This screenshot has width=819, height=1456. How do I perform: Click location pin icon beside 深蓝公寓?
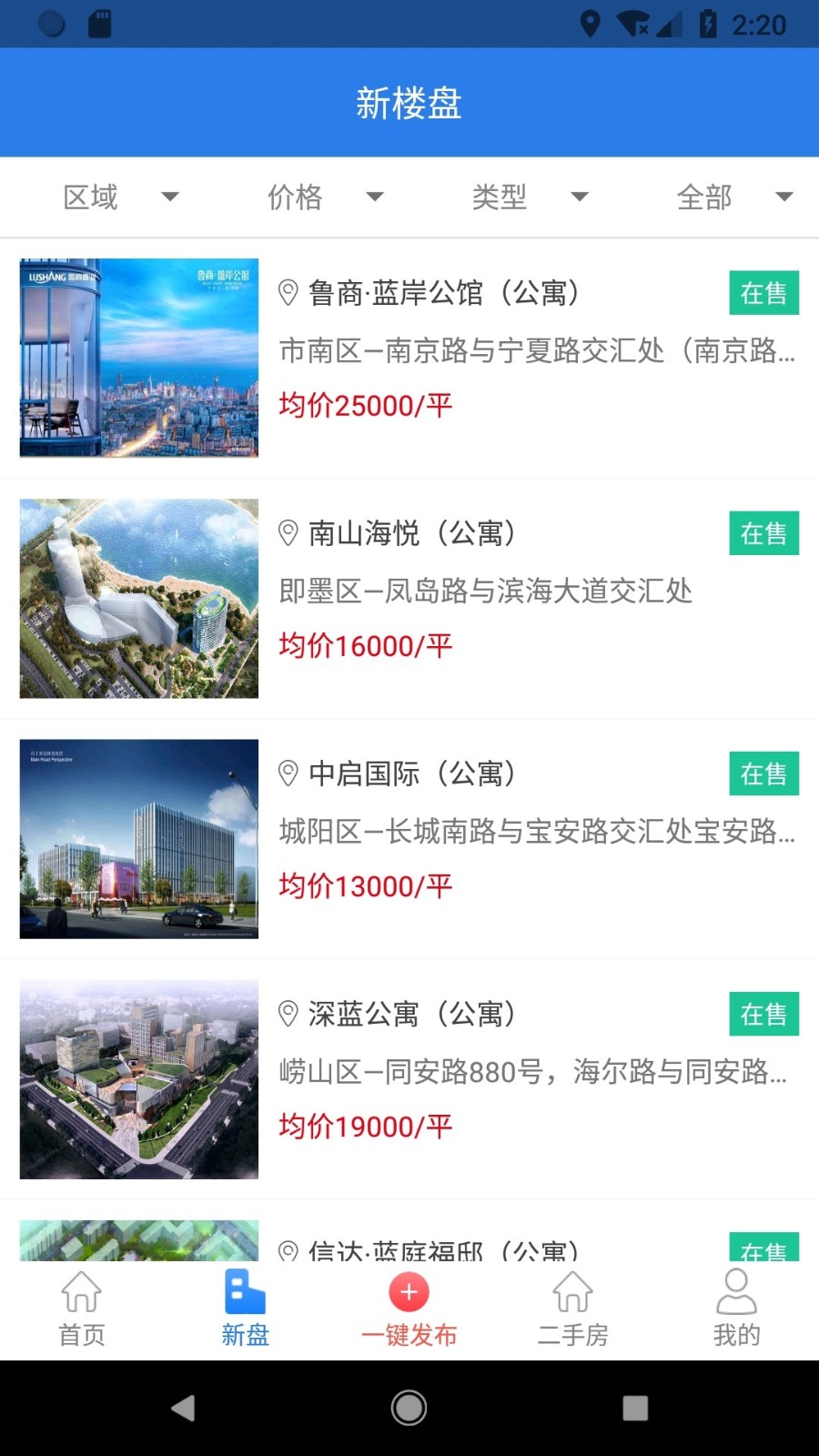[x=288, y=1014]
